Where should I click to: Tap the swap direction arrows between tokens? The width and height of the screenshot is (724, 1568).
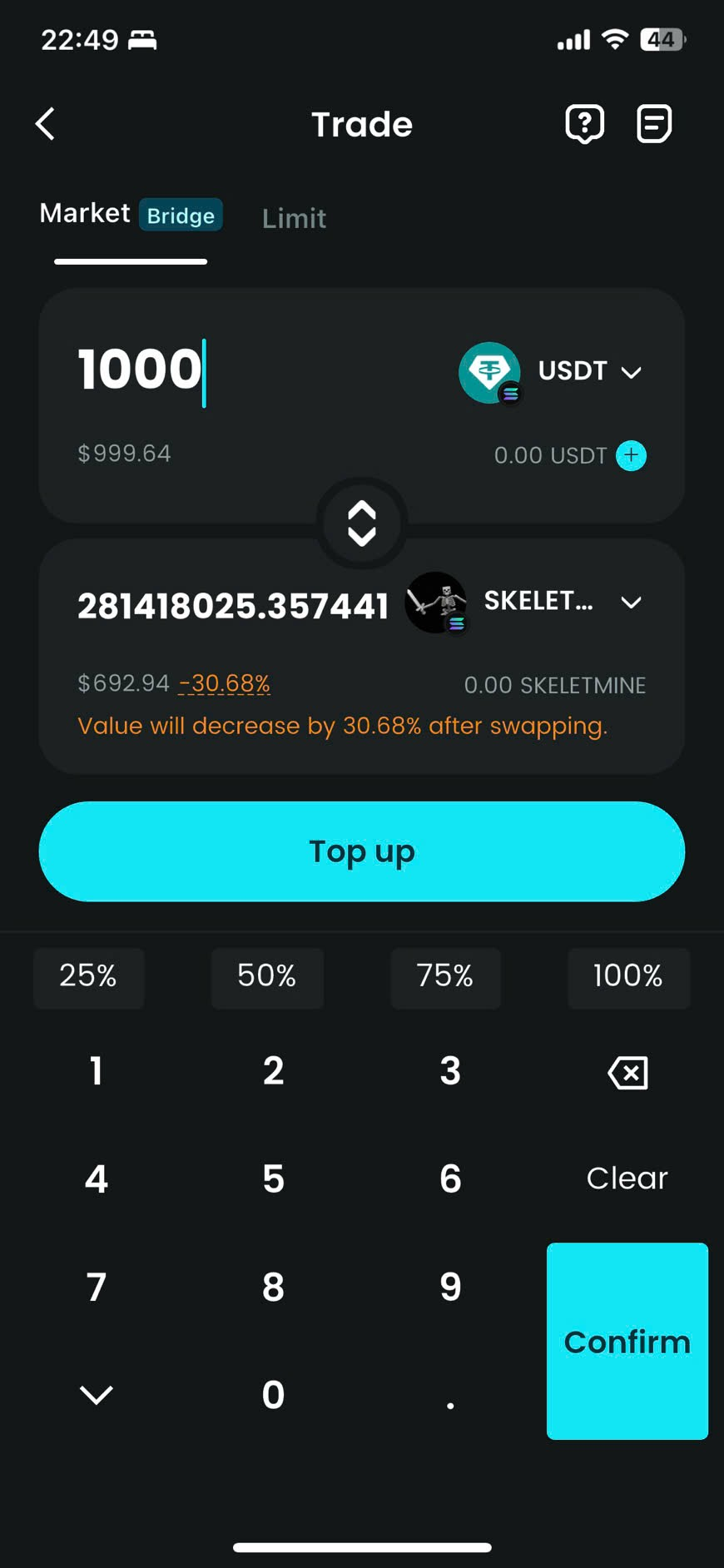point(361,523)
